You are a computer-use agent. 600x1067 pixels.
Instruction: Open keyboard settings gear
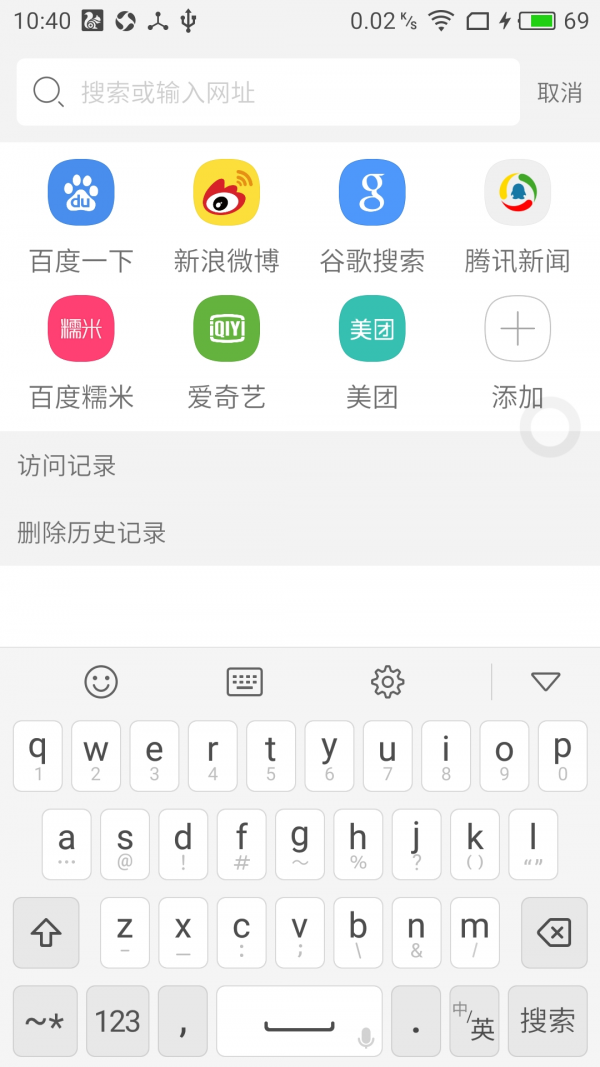[388, 681]
